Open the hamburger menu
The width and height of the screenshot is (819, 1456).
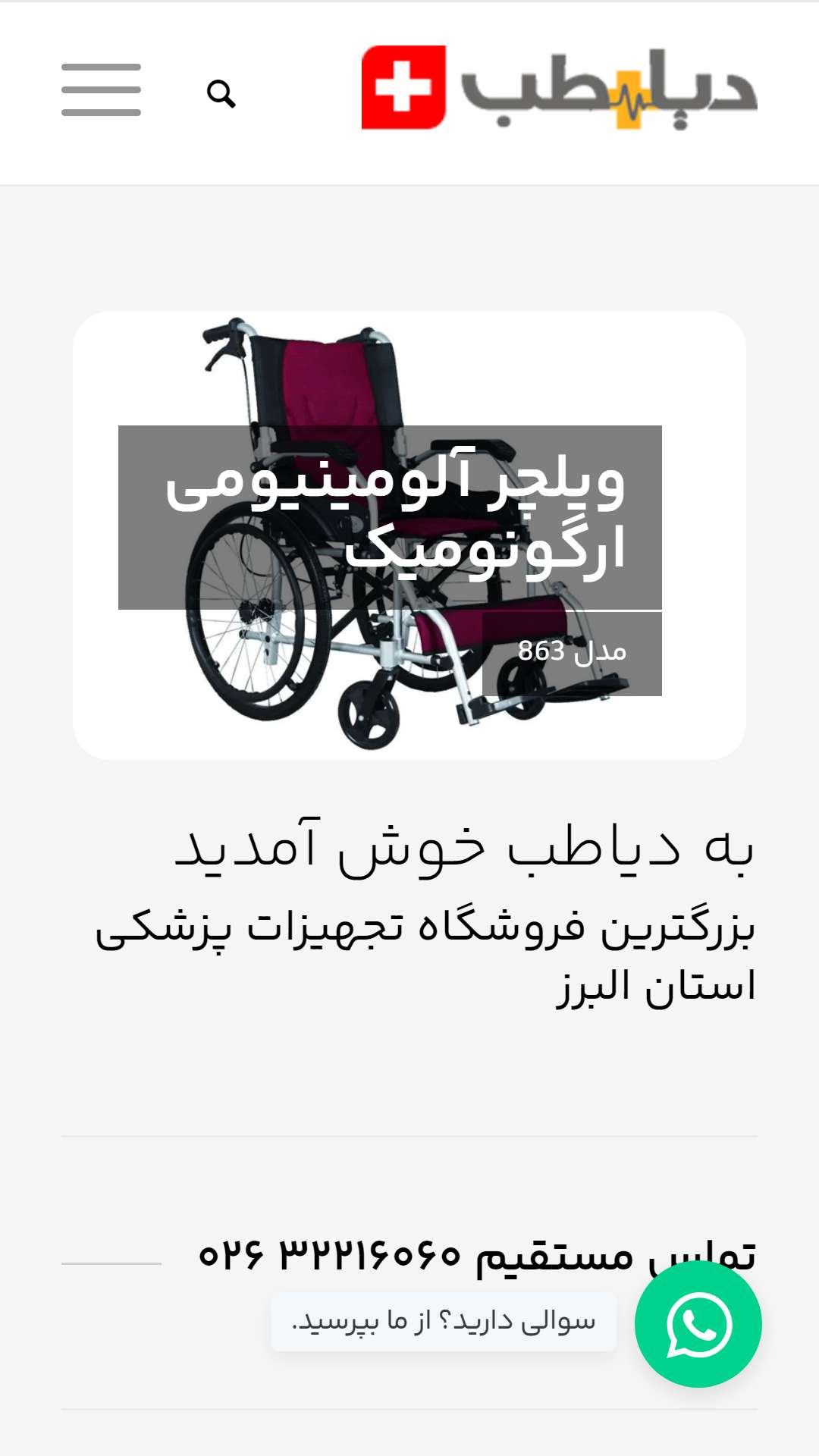(101, 89)
